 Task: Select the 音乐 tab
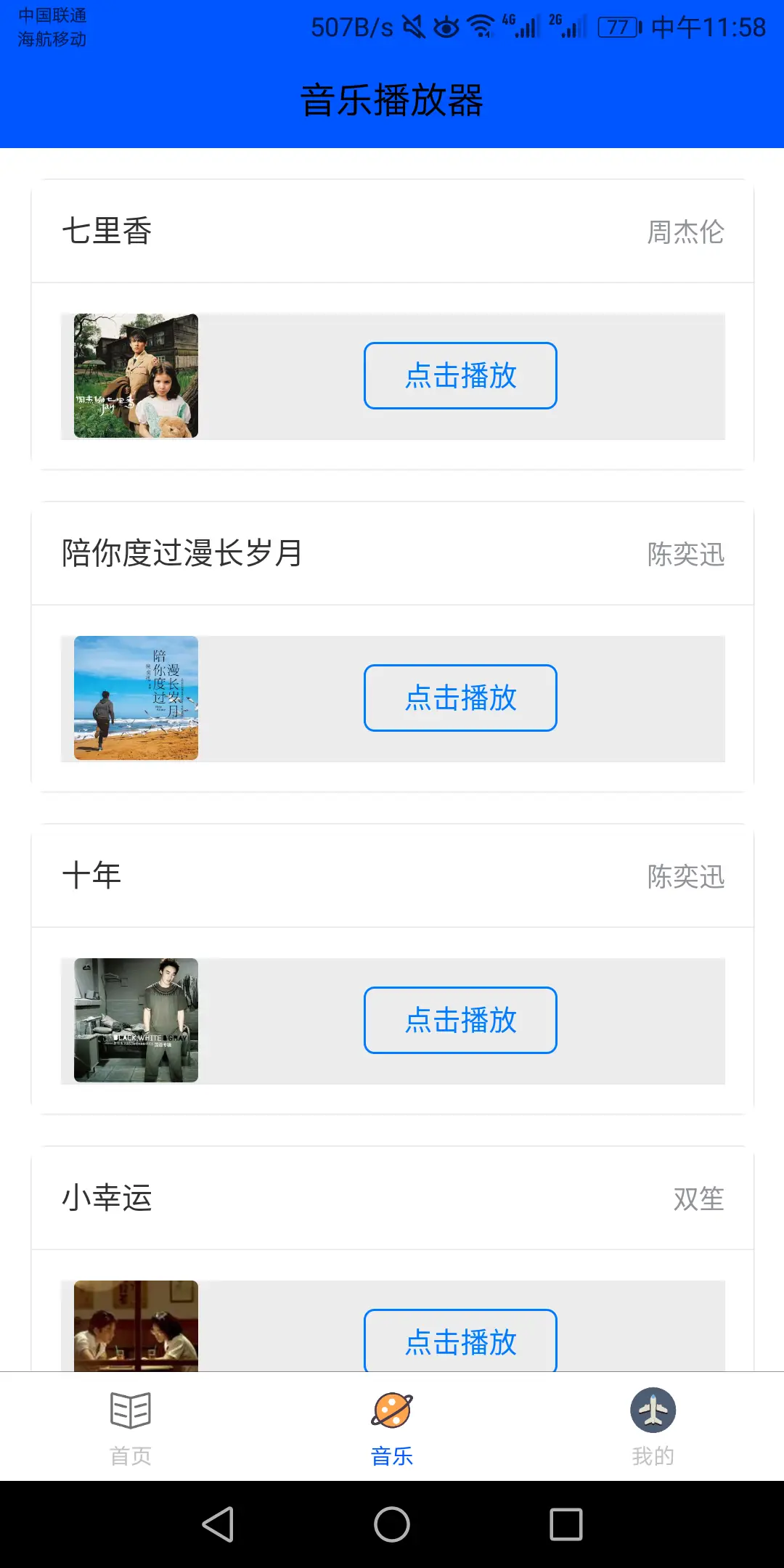tap(392, 1427)
